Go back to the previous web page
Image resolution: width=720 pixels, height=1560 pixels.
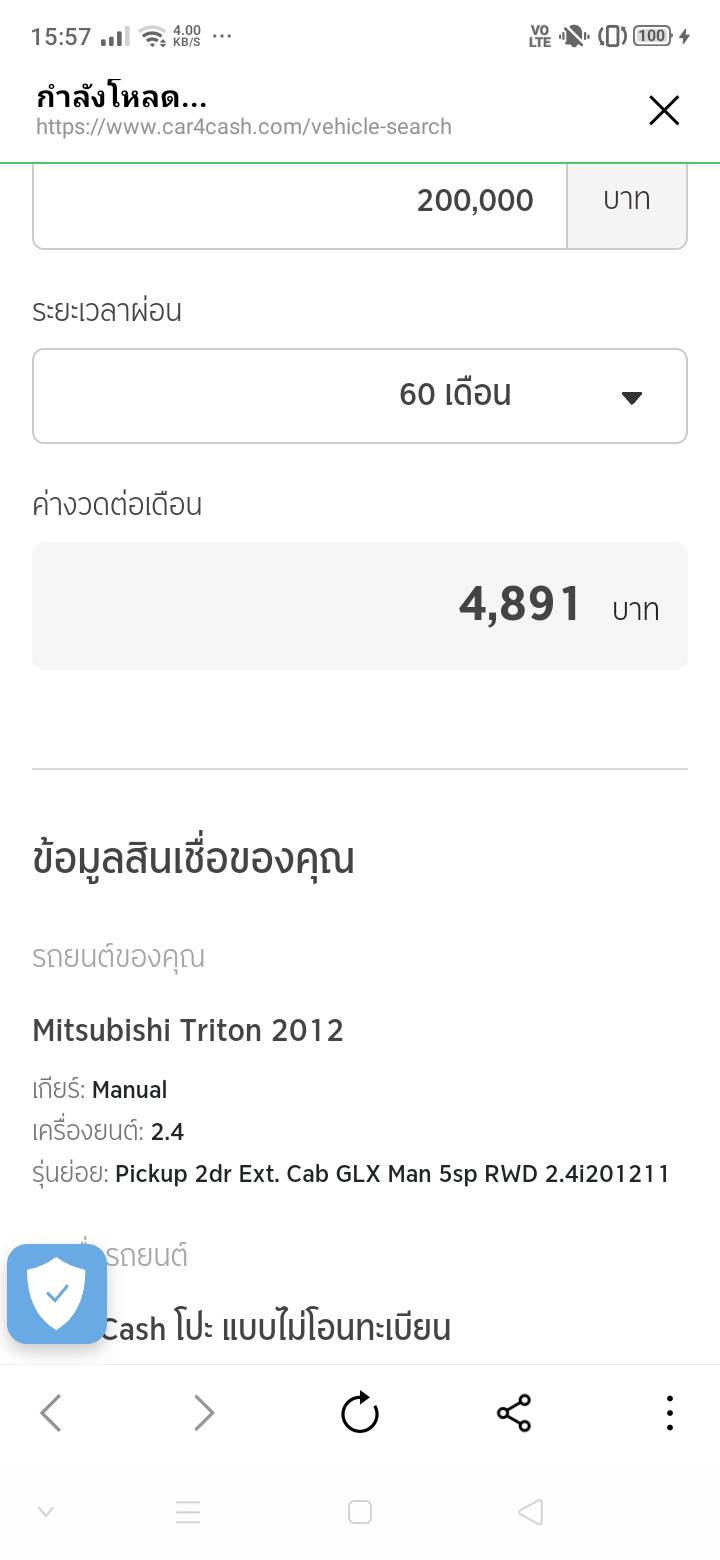click(51, 1413)
